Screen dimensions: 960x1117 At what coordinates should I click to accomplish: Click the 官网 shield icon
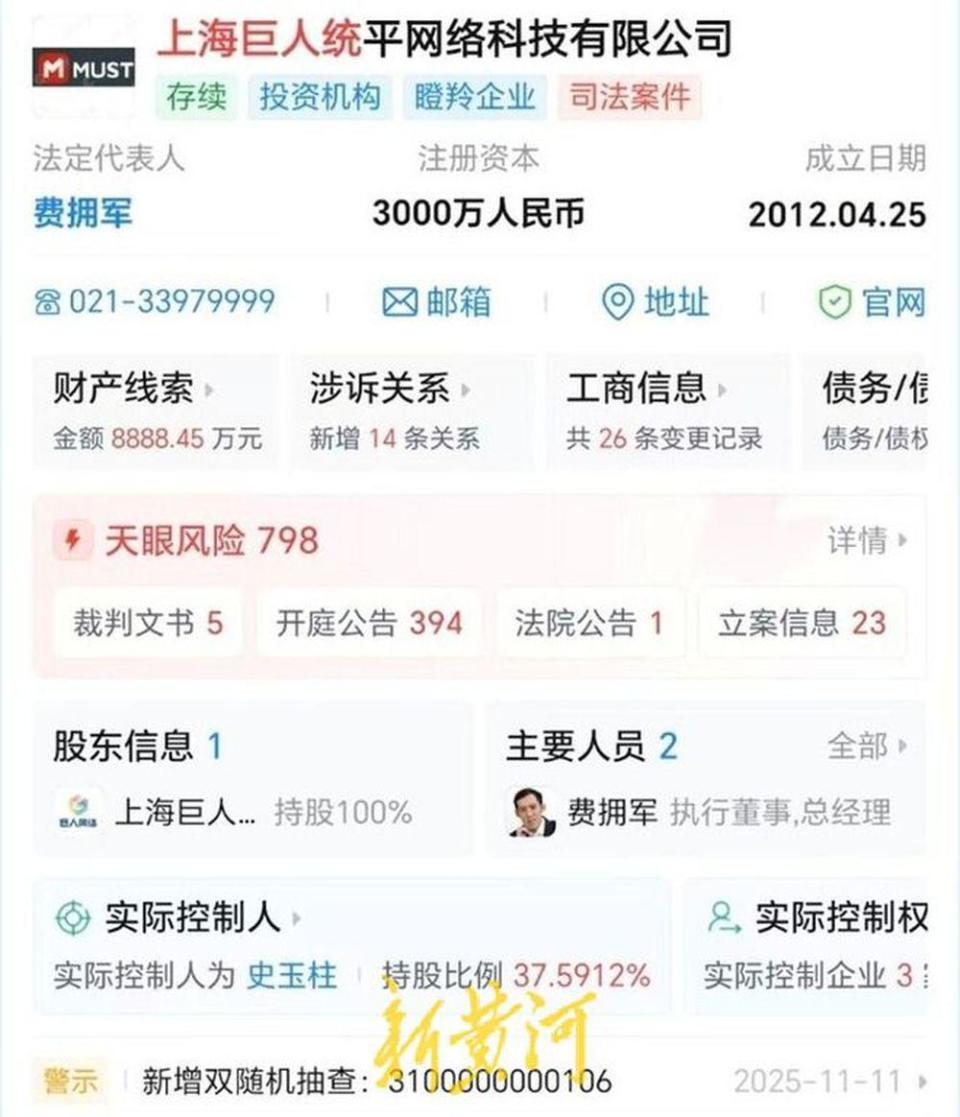[833, 301]
